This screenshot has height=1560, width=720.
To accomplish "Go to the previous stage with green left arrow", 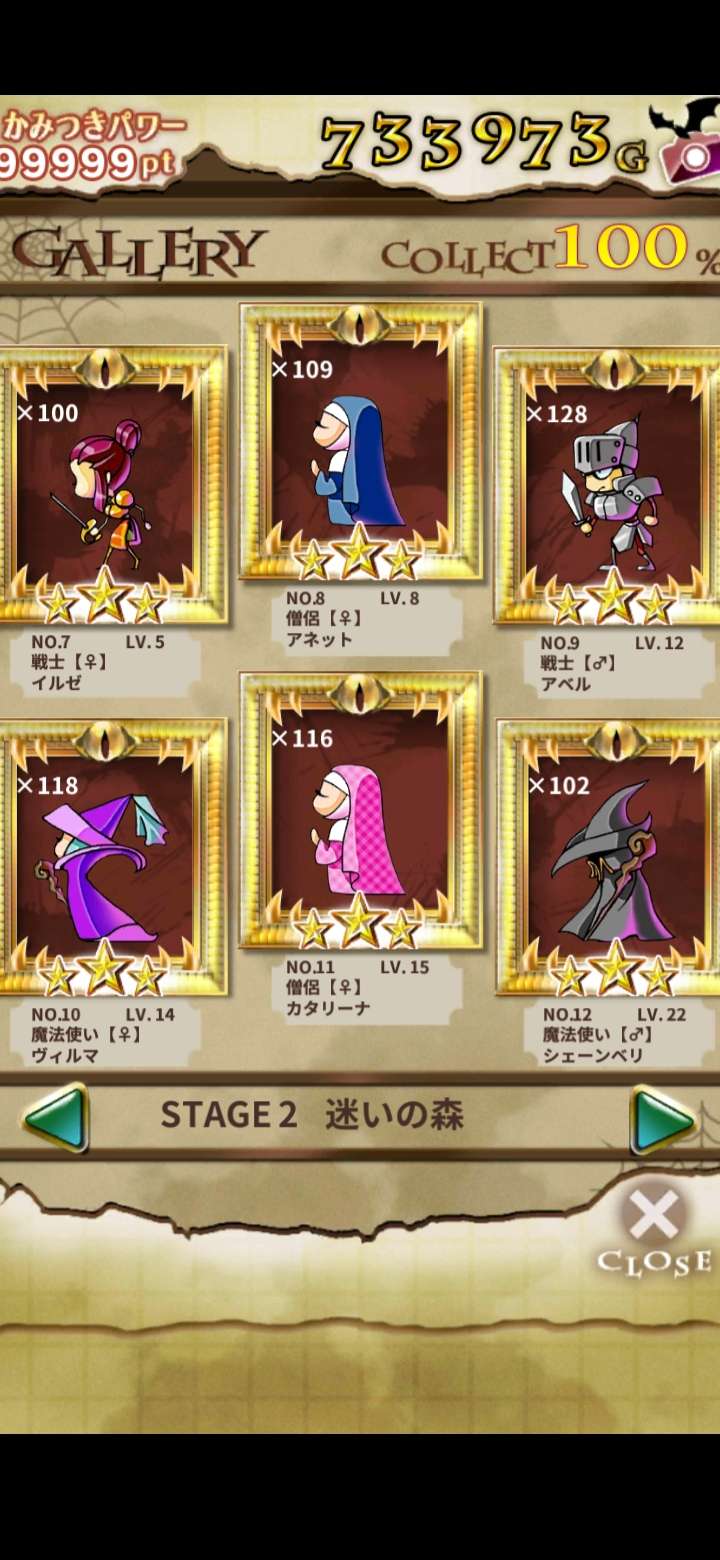I will pos(56,1118).
